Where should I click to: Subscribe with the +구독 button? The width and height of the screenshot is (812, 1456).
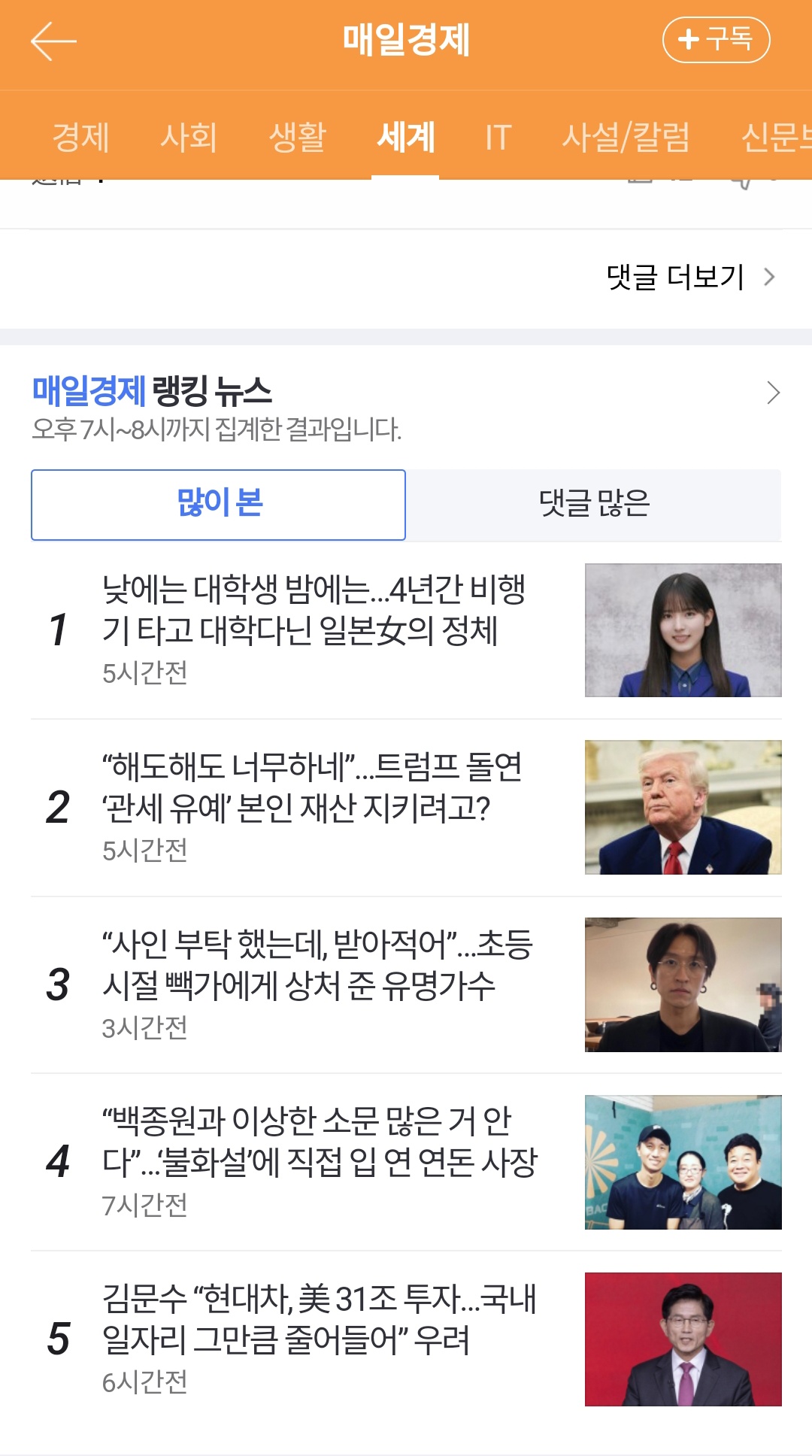coord(716,39)
